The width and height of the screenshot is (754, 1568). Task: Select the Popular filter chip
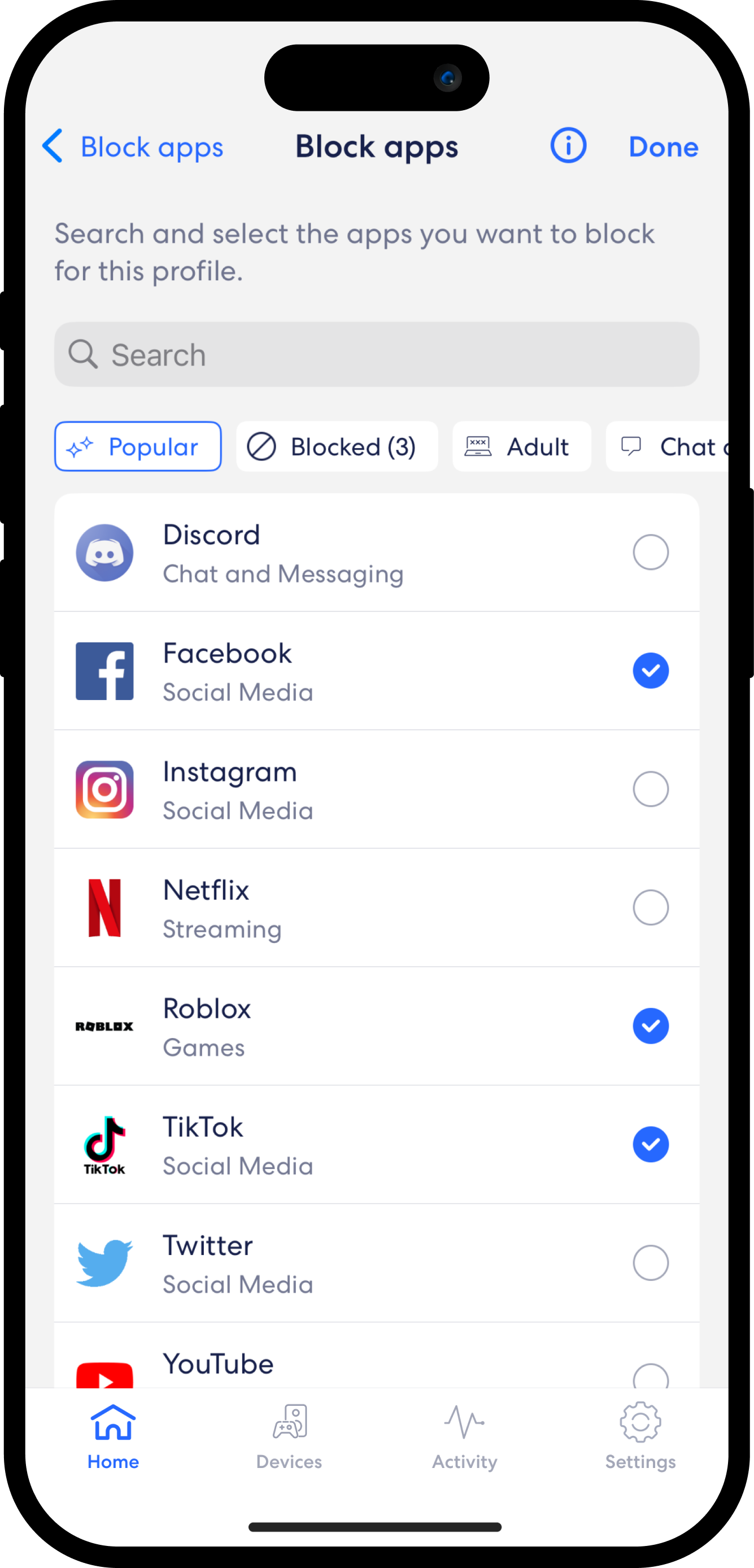click(x=138, y=446)
